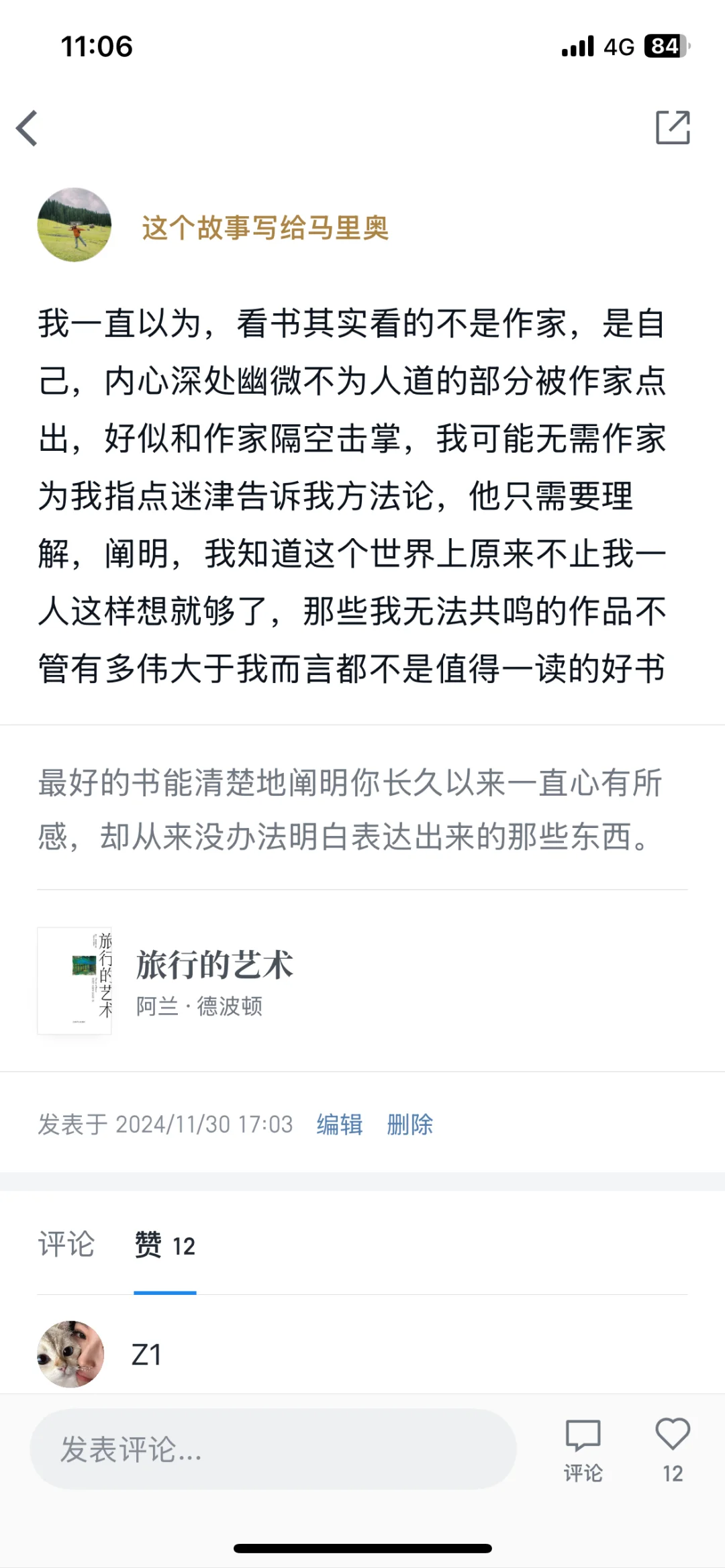725x1568 pixels.
Task: Open profile avatar of 这个故事写给马里奥
Action: [x=74, y=225]
